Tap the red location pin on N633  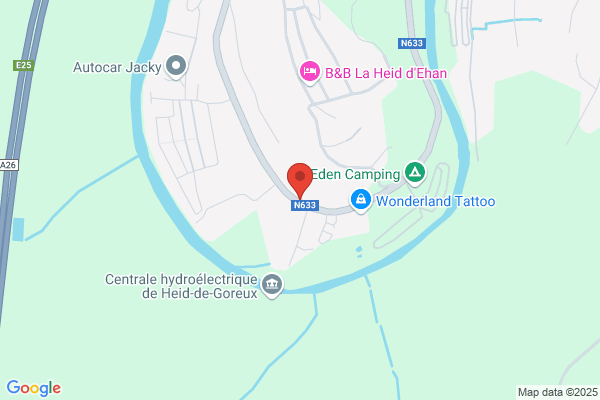pyautogui.click(x=300, y=181)
